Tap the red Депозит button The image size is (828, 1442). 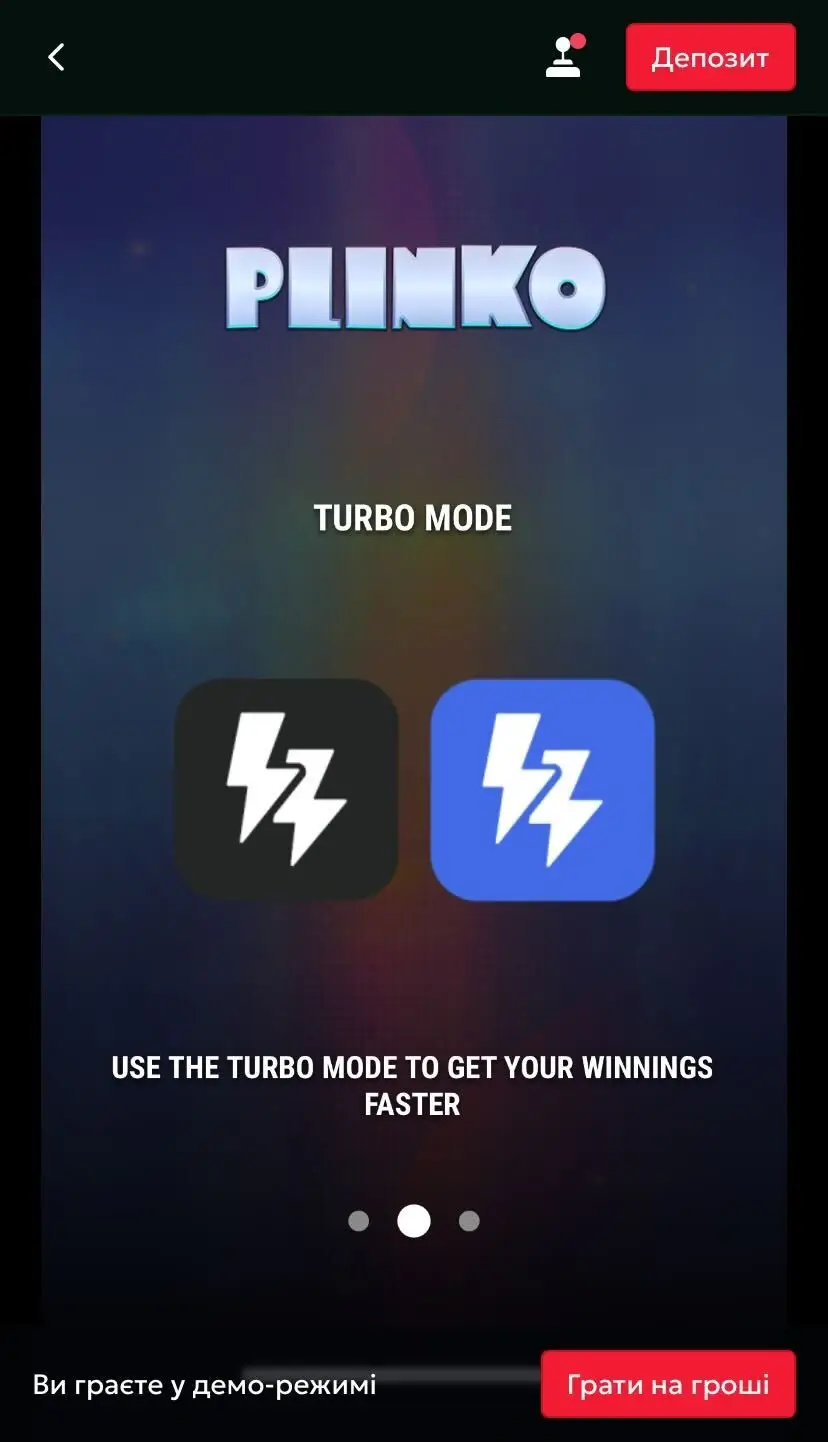(x=710, y=57)
